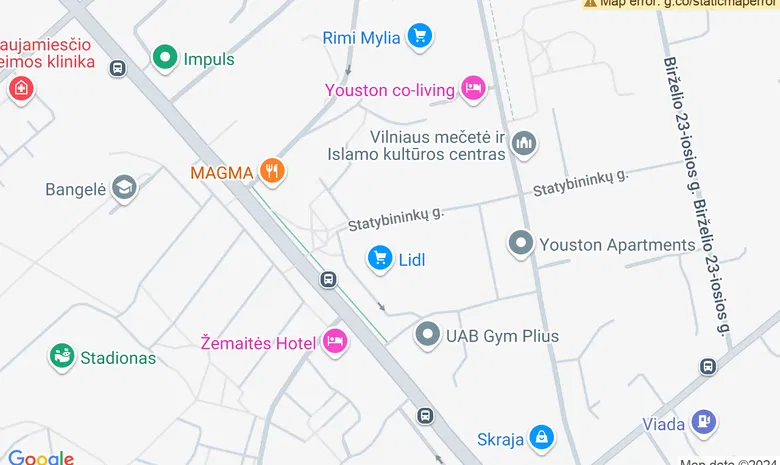The width and height of the screenshot is (780, 465).
Task: Open the Naujamiesčio šeimos klinika marker
Action: (x=20, y=90)
